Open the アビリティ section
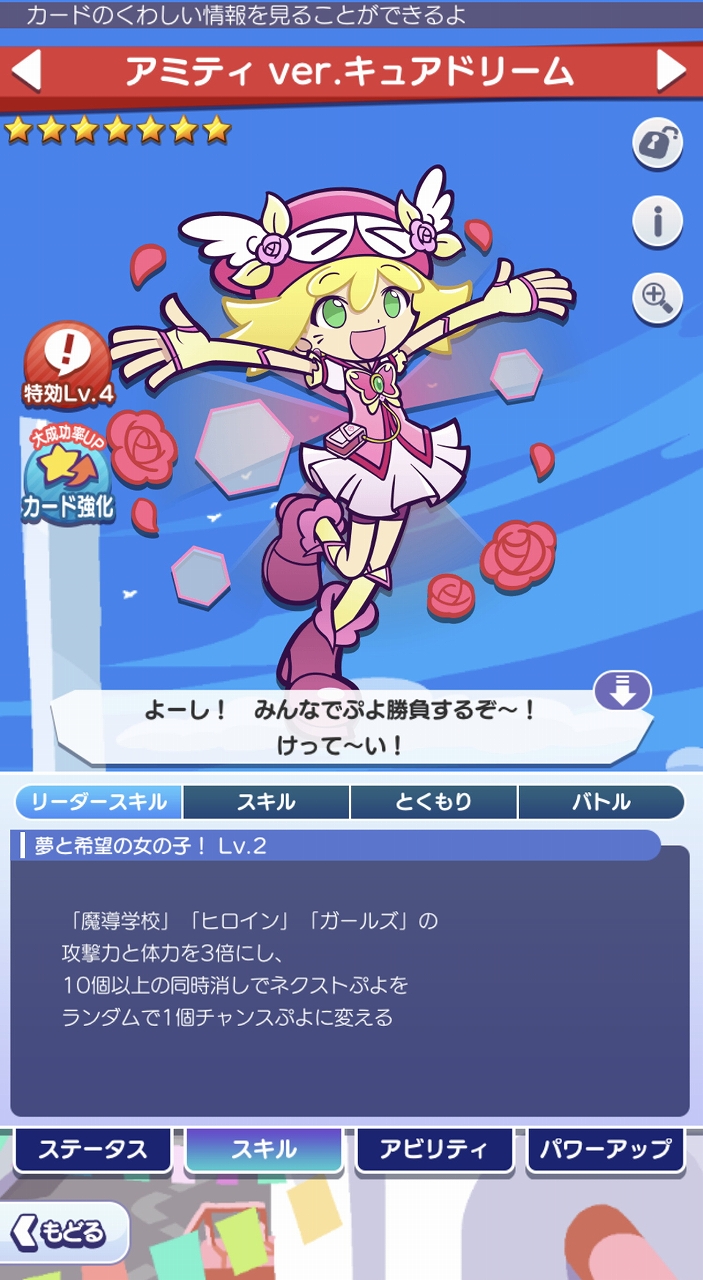703x1280 pixels. (x=435, y=1150)
